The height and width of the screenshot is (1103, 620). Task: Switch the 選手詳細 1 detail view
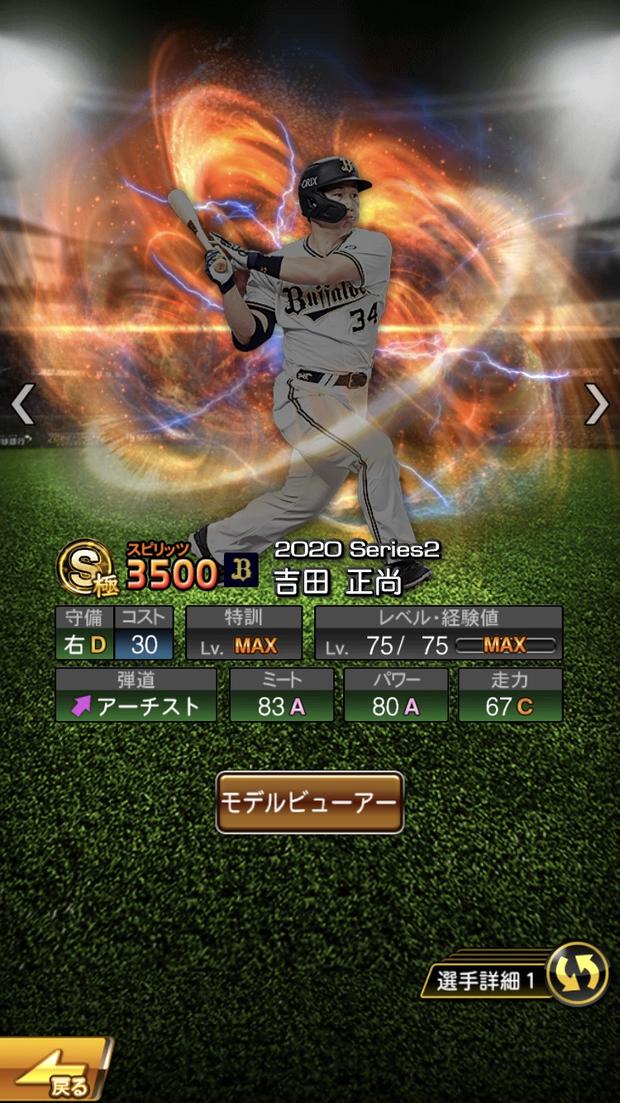[x=577, y=974]
